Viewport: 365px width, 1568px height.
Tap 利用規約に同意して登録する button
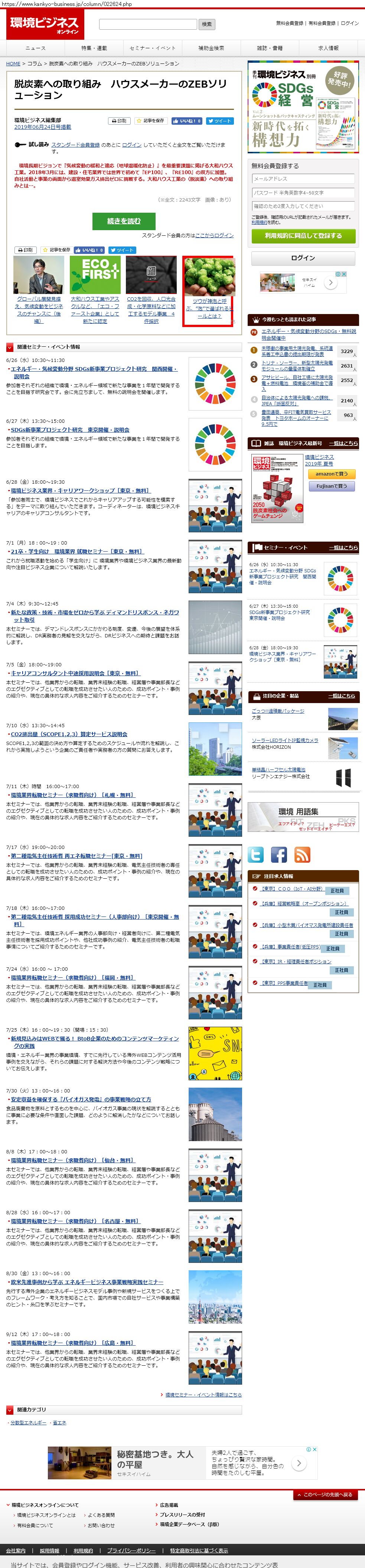303,236
